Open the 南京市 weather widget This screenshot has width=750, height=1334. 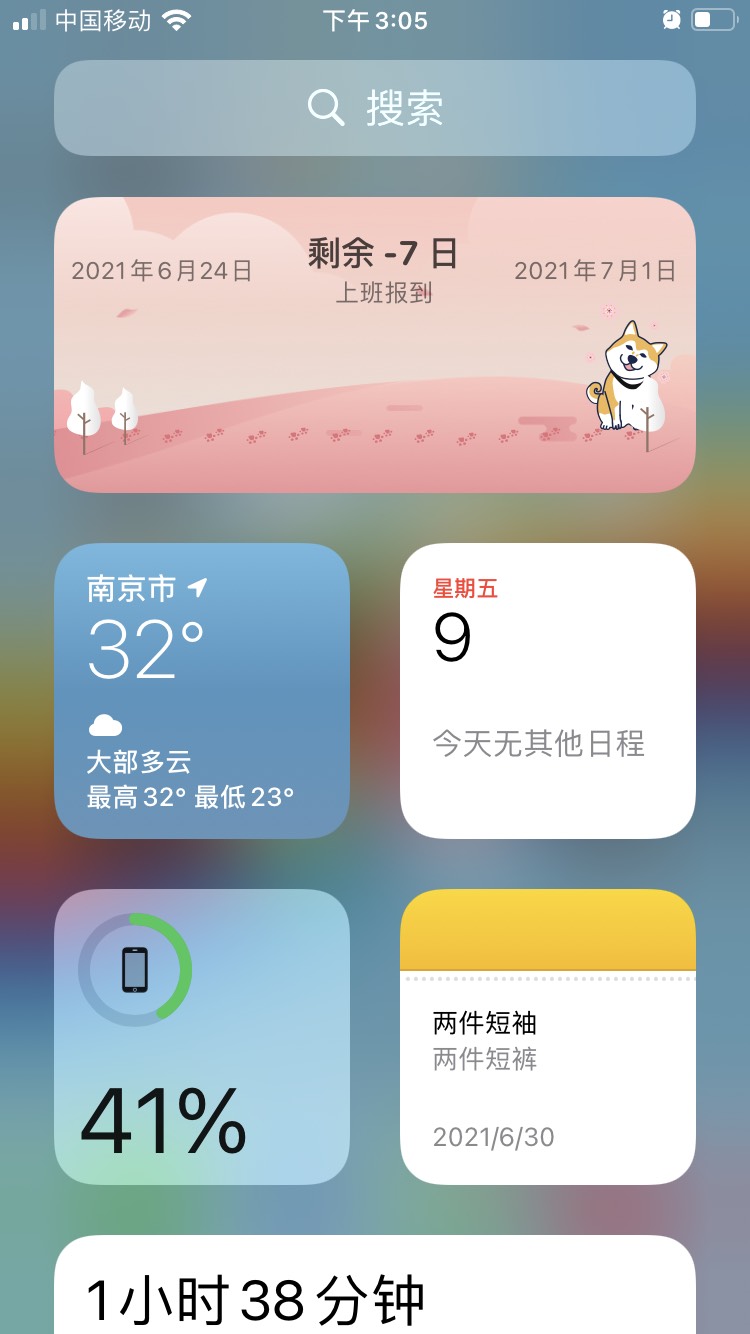202,690
